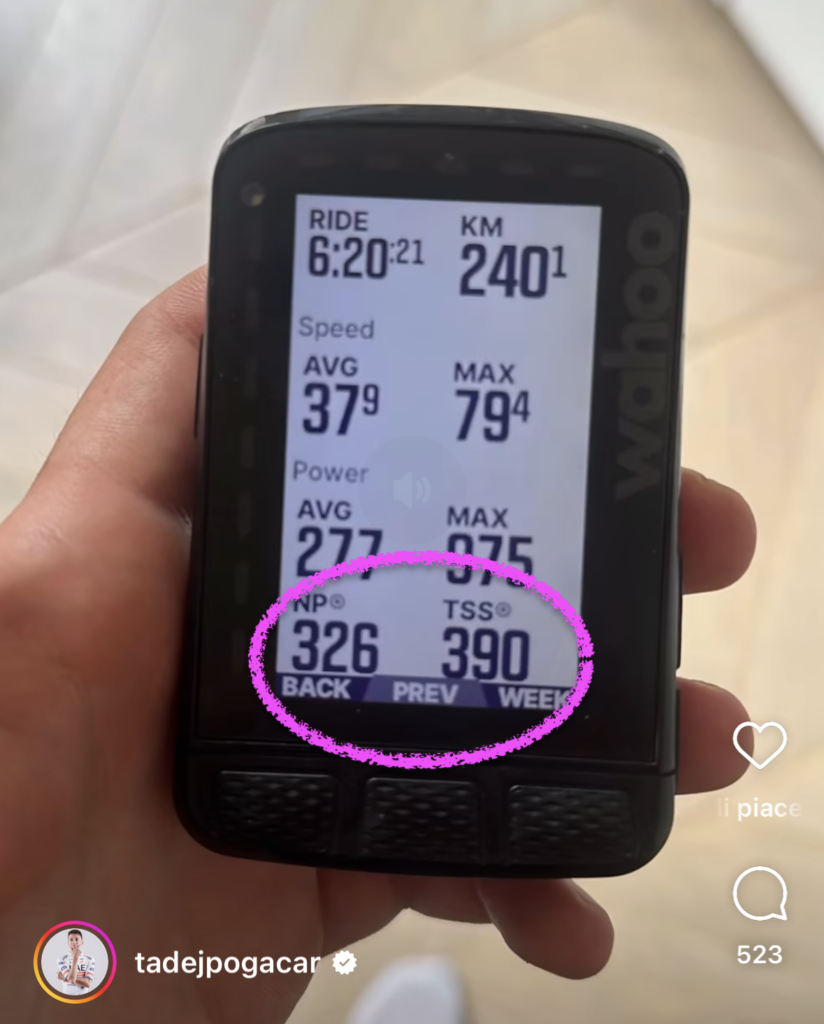Like this reel with the heart icon

coord(759,746)
